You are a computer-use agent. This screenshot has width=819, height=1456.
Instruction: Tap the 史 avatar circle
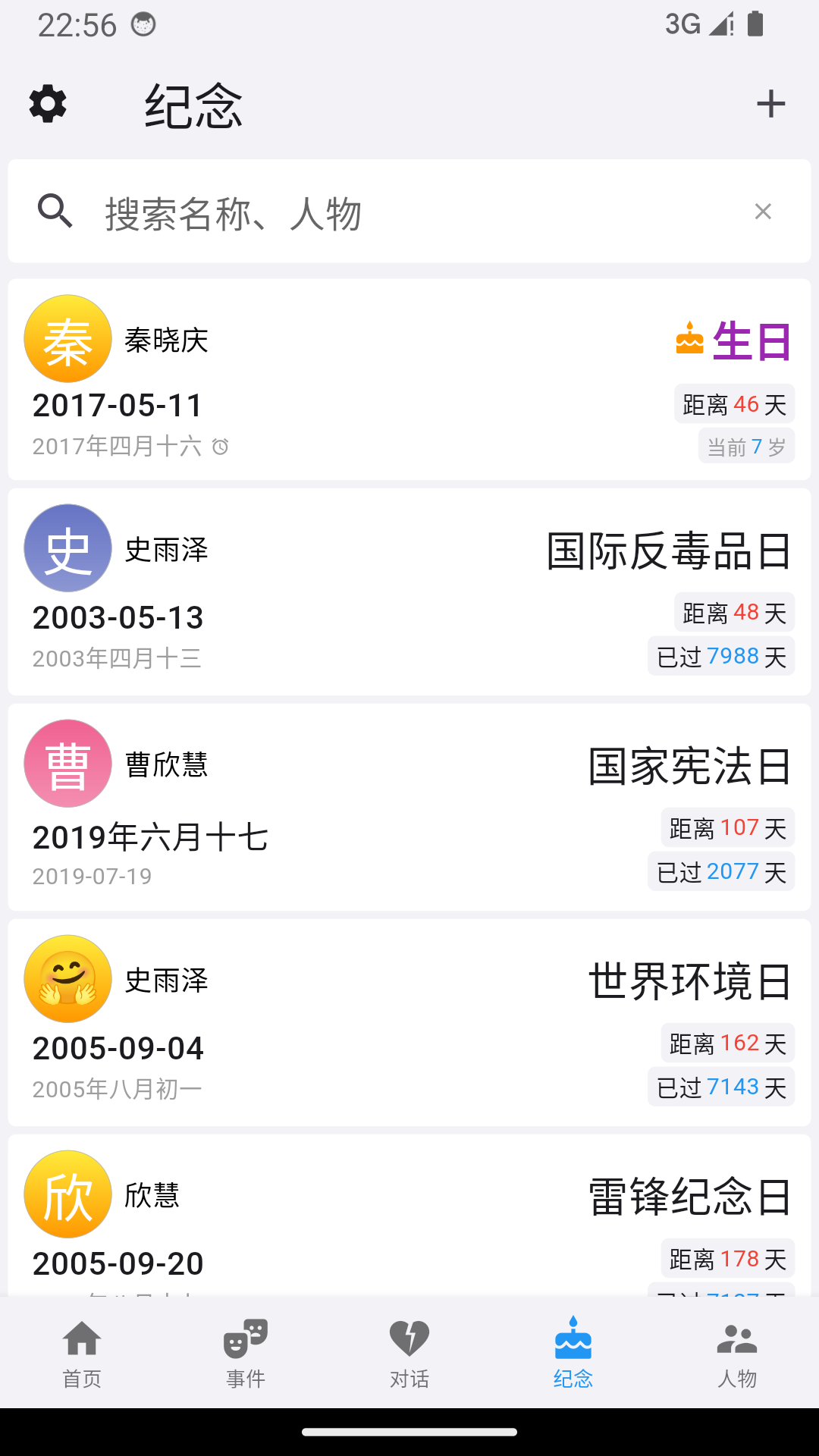coord(67,548)
